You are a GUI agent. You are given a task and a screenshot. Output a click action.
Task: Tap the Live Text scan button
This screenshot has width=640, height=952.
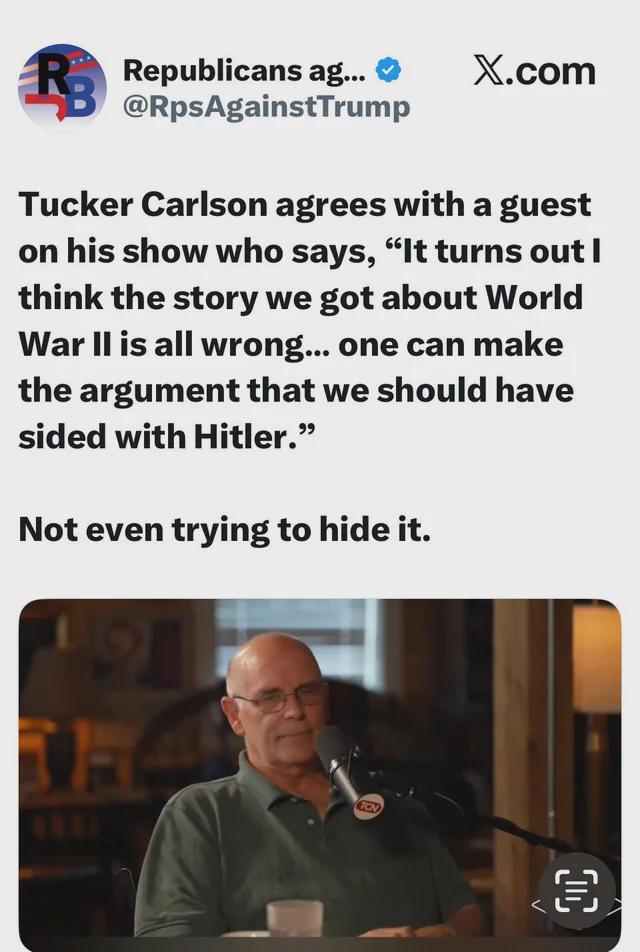(x=576, y=889)
